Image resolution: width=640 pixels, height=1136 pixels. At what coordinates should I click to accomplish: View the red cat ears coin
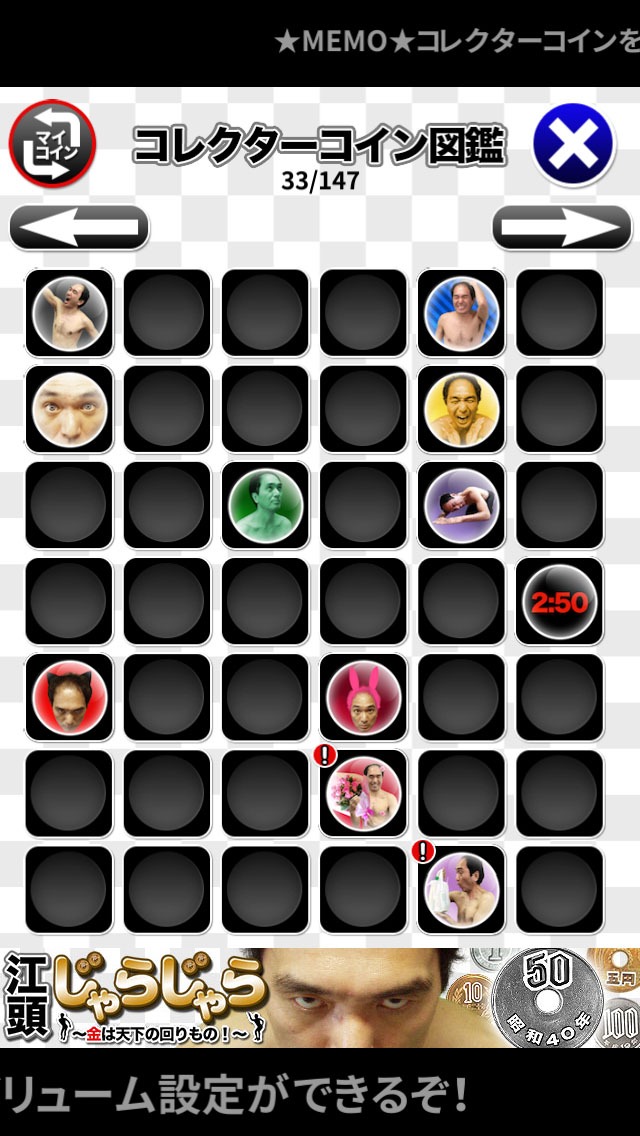(x=69, y=697)
